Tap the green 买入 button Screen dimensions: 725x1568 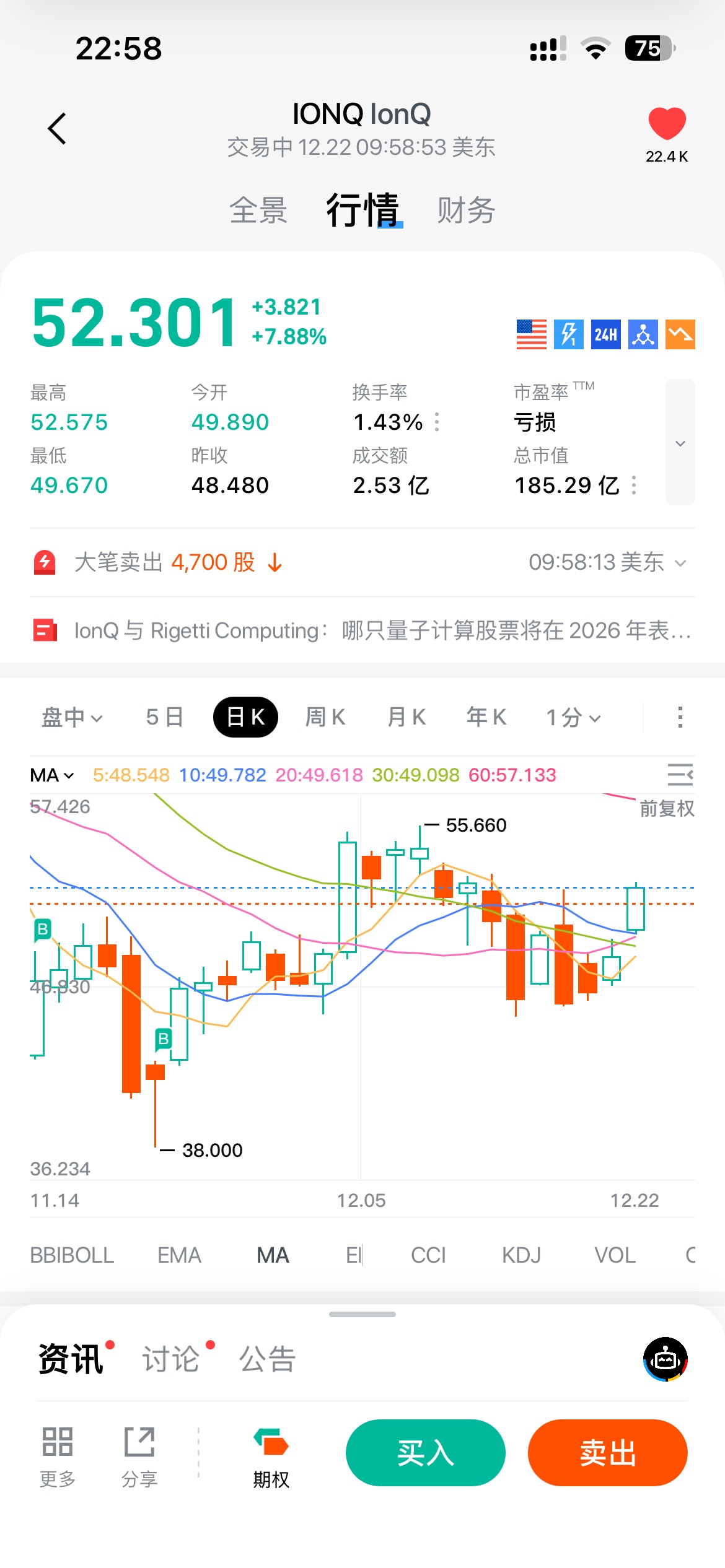[x=425, y=1453]
